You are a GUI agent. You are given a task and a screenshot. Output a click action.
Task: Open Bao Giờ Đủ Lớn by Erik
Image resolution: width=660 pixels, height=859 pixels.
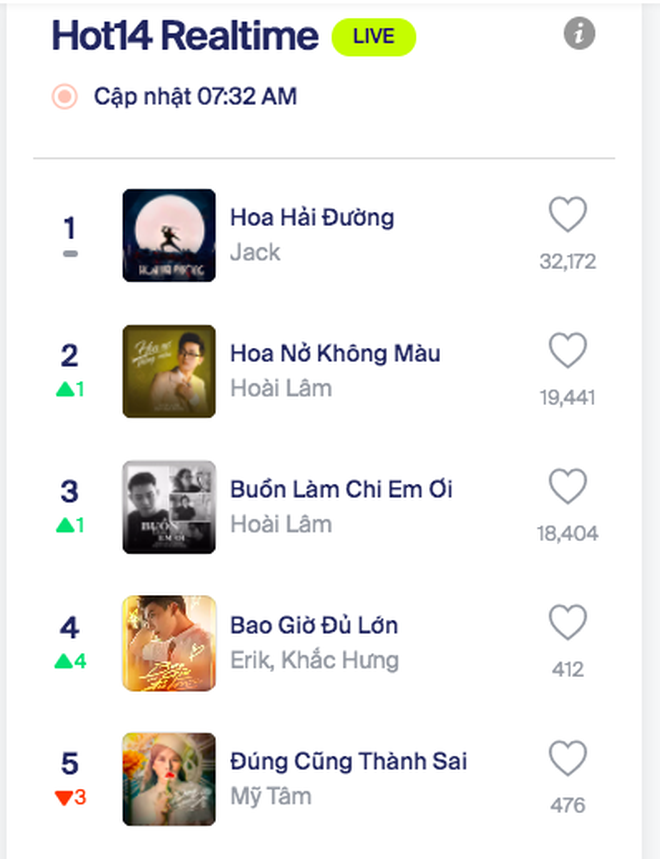pyautogui.click(x=314, y=626)
